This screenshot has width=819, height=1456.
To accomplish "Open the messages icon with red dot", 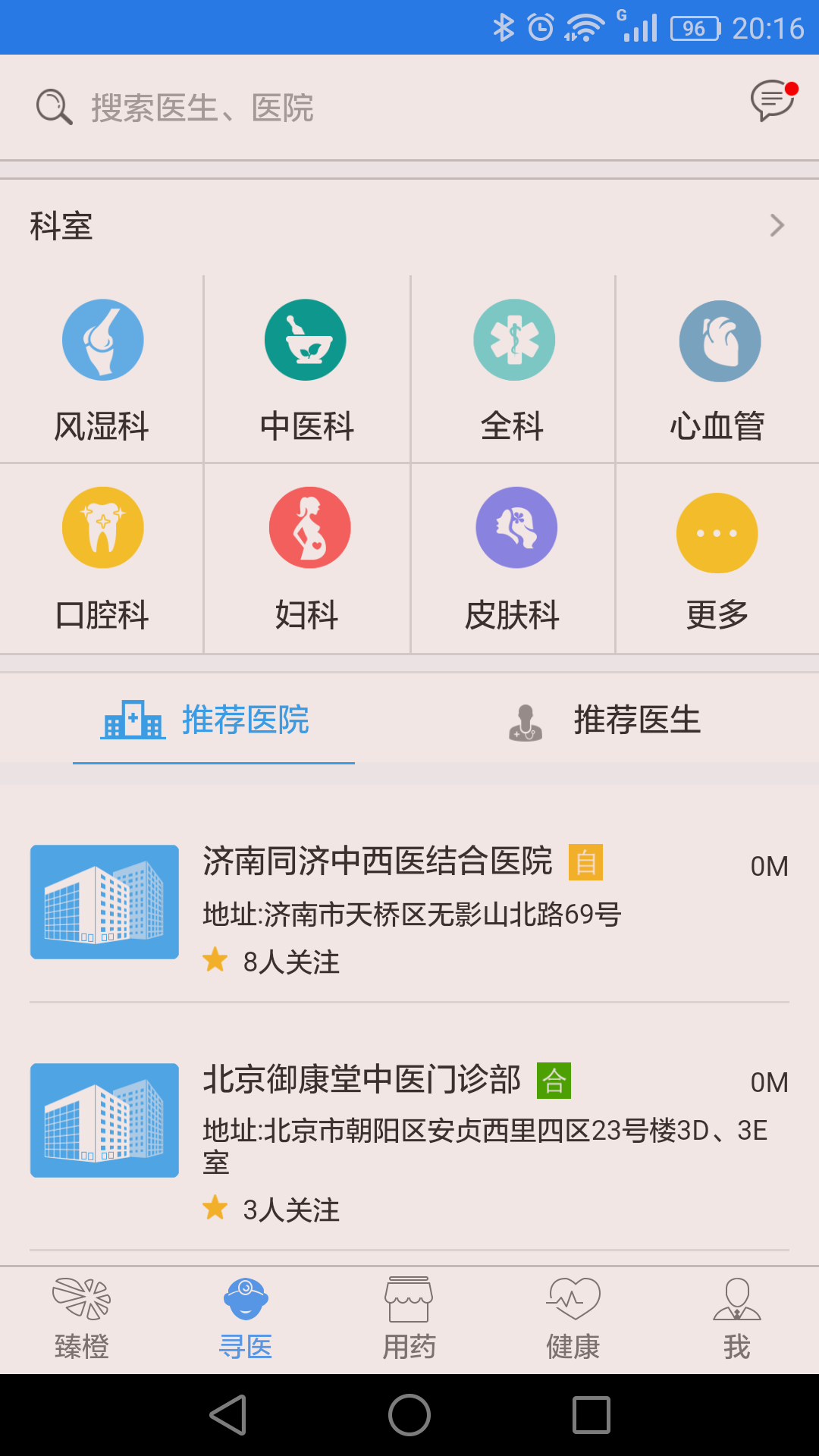I will click(773, 100).
